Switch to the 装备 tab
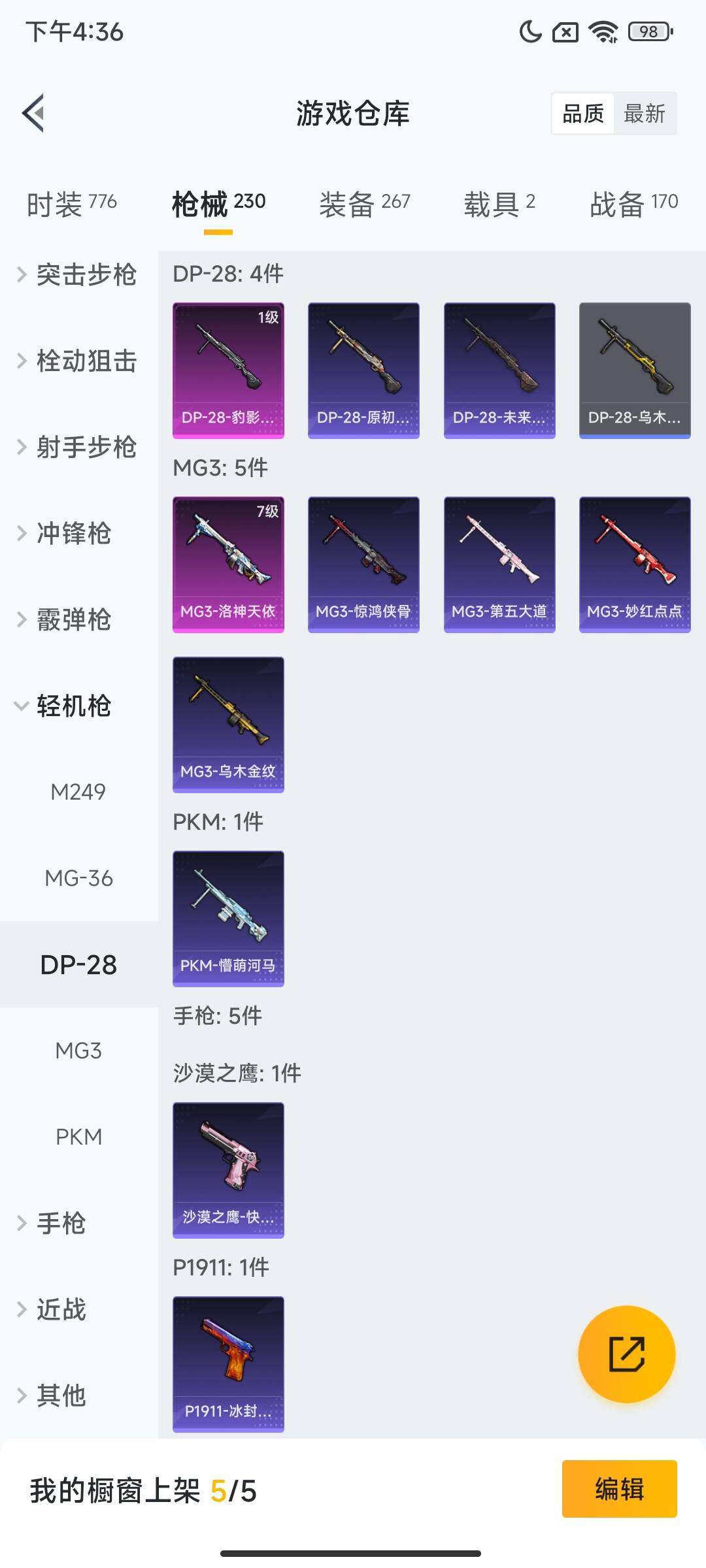The height and width of the screenshot is (1568, 706). tap(364, 204)
